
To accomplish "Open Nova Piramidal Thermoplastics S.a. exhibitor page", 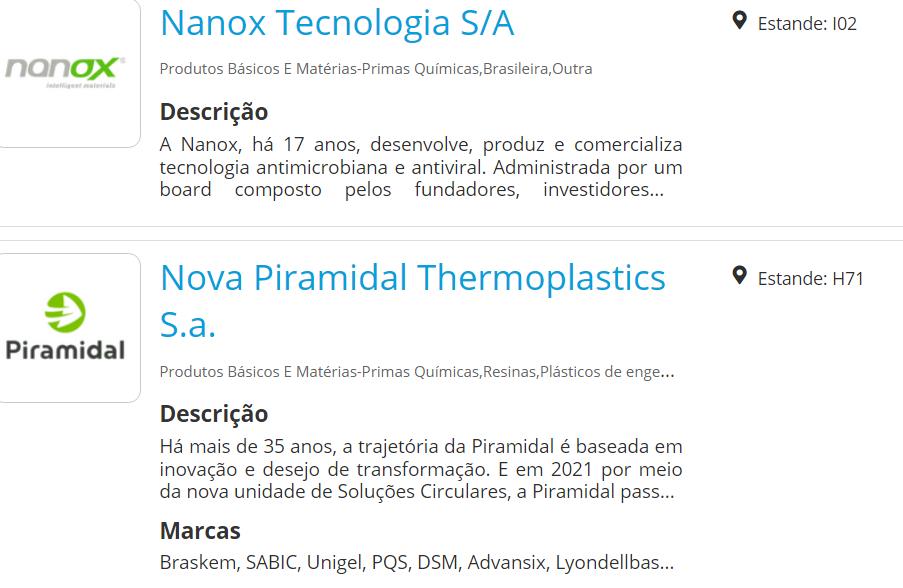I will [x=412, y=277].
